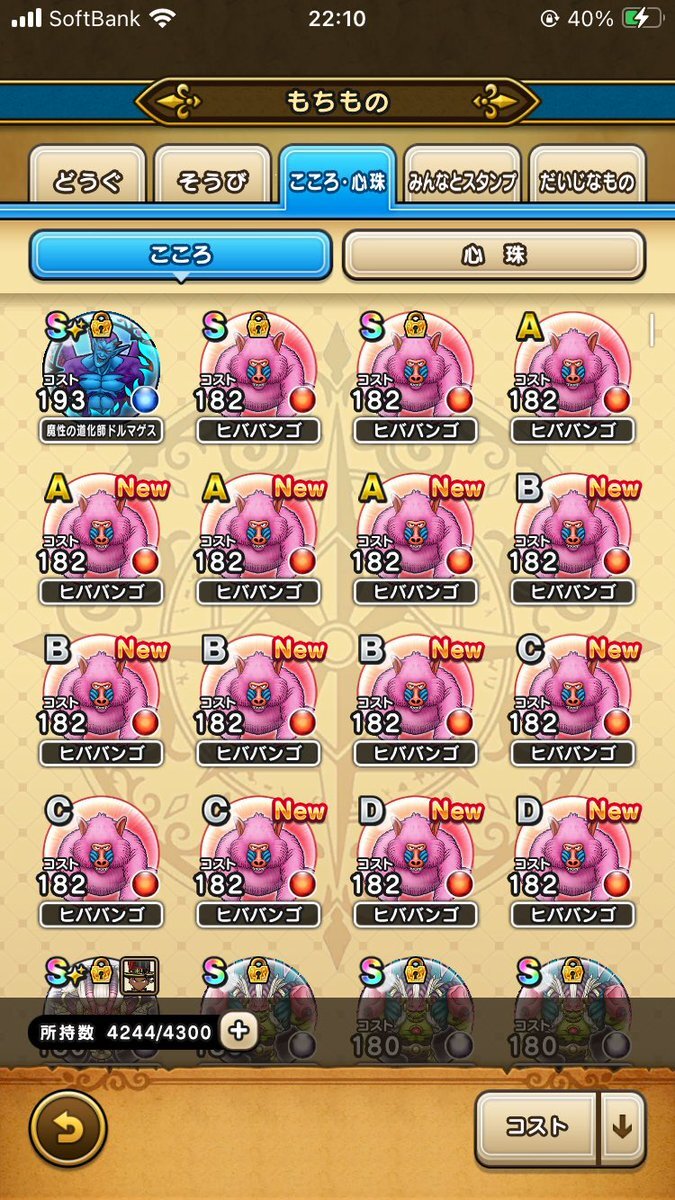675x1200 pixels.
Task: Open the 魔性の道化師ドルマゲス heart
Action: pos(101,377)
